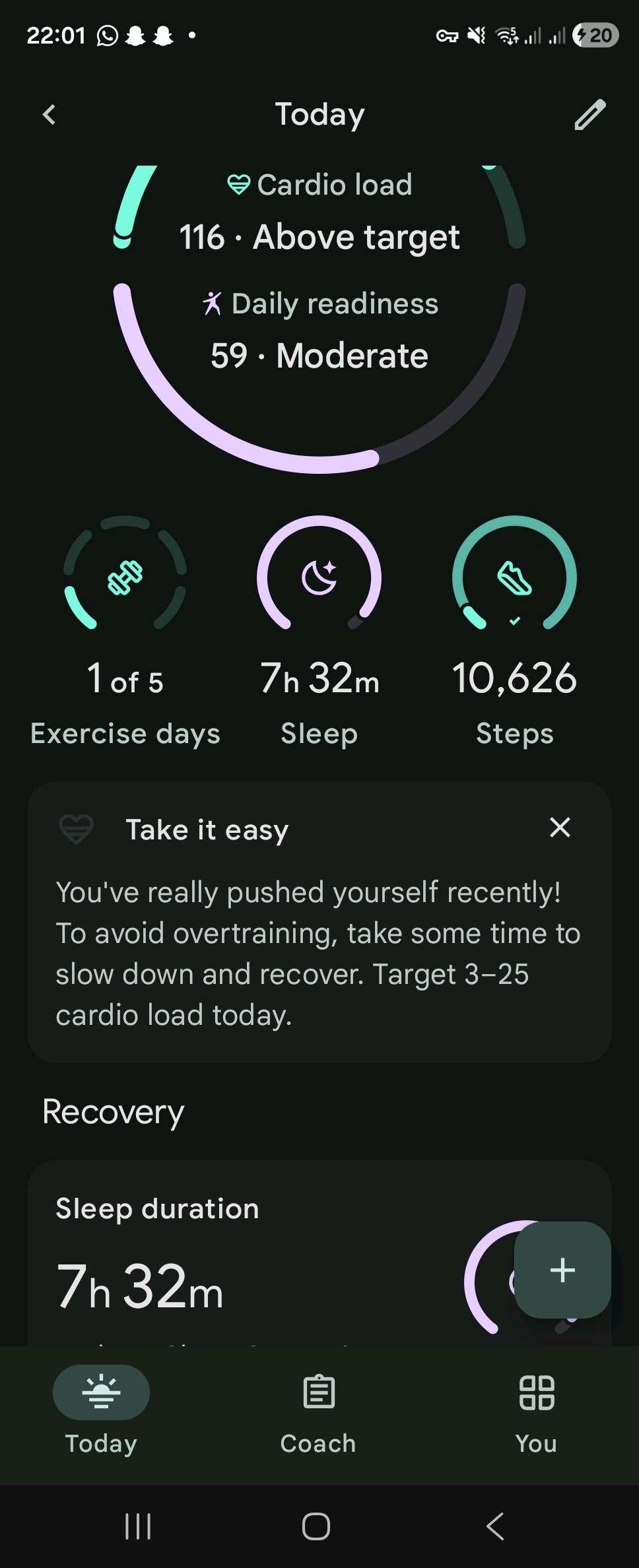Open Cardio load details

pyautogui.click(x=319, y=211)
